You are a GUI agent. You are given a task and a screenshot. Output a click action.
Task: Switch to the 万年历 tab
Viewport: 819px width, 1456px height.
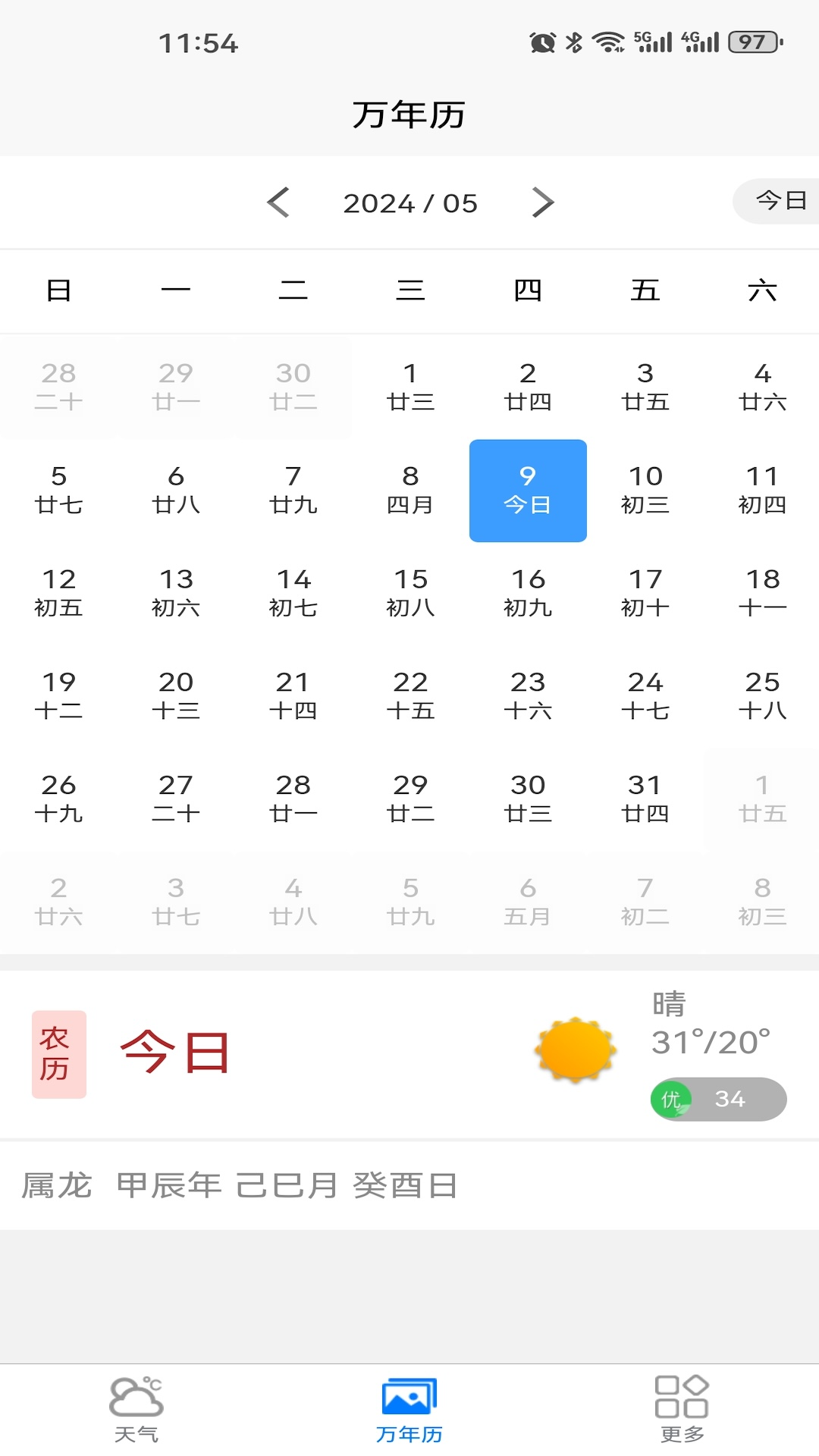pyautogui.click(x=409, y=1410)
